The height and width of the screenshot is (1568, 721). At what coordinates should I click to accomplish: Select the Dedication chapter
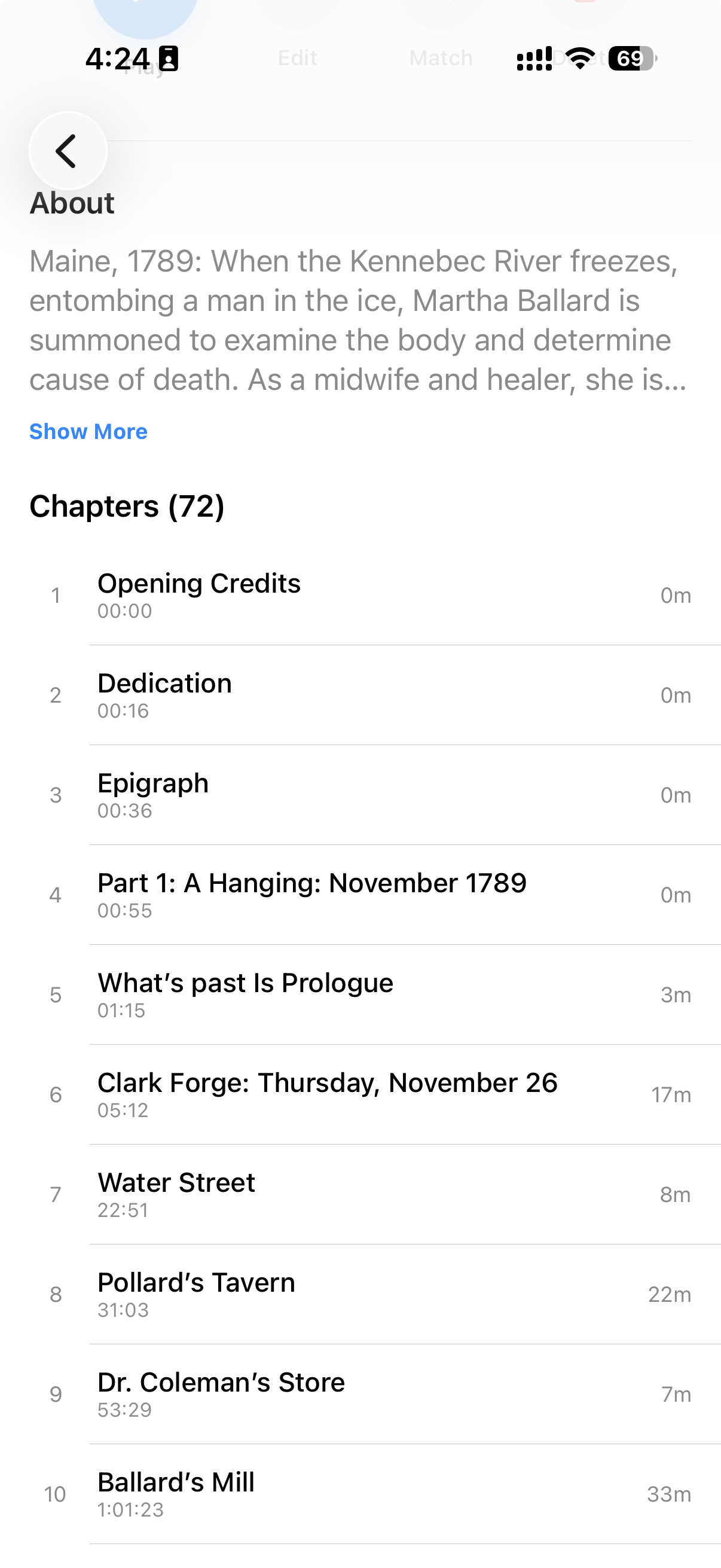[x=360, y=694]
